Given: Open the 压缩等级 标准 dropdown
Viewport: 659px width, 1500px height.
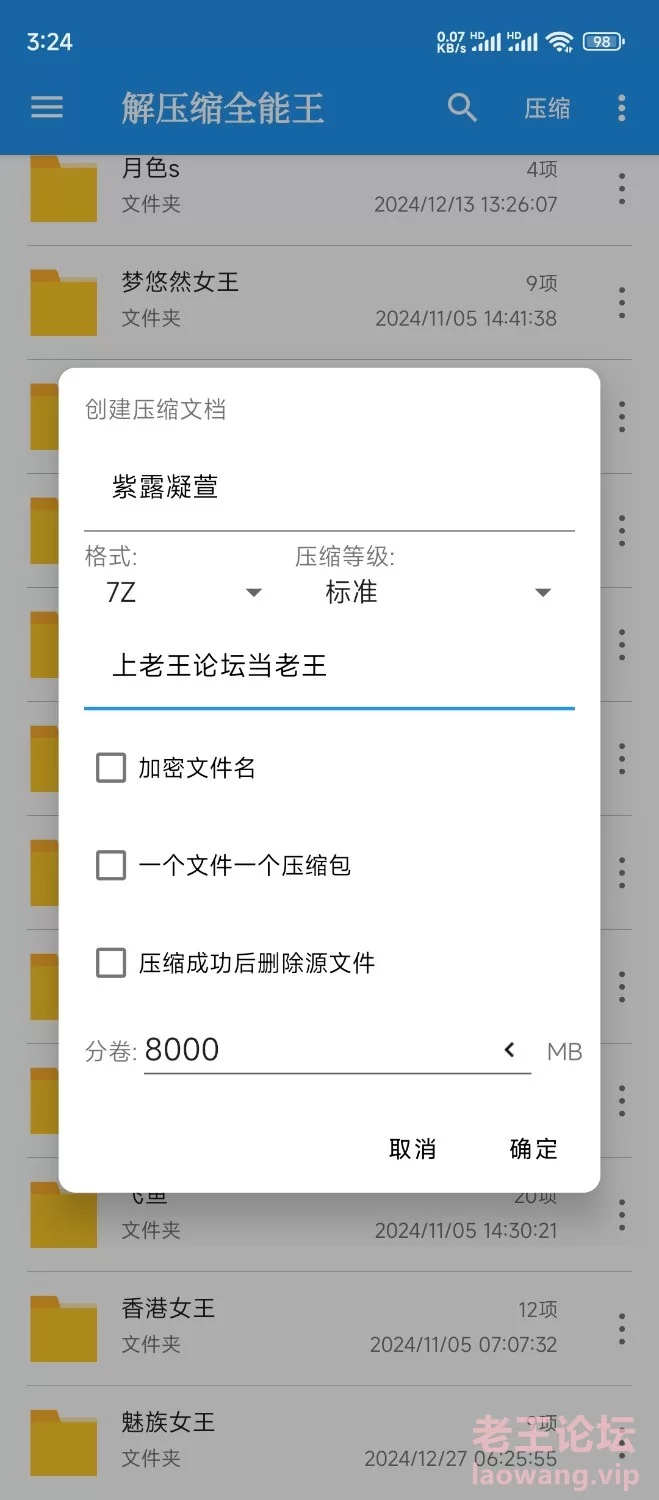Looking at the screenshot, I should (x=437, y=593).
